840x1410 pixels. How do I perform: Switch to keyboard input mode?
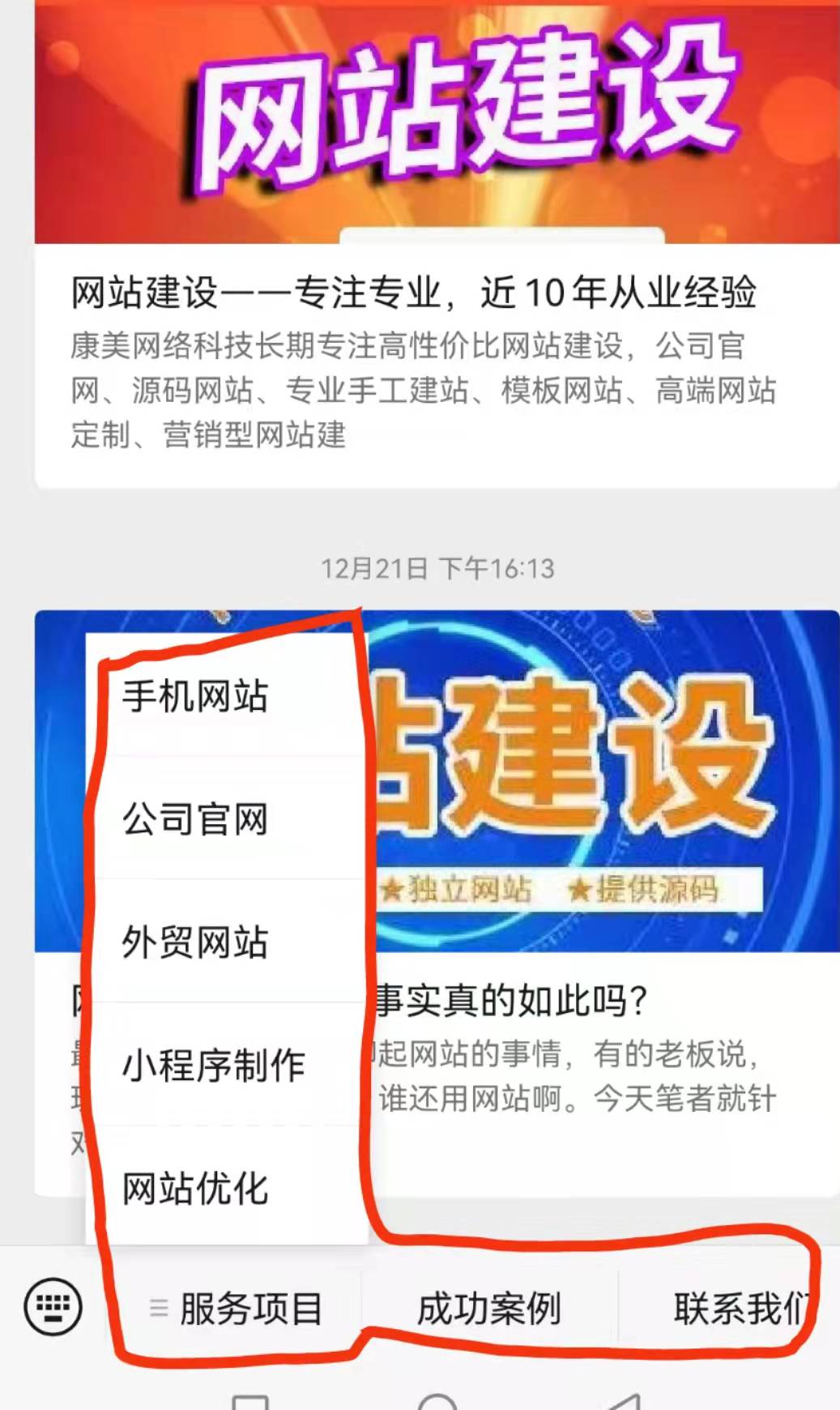pyautogui.click(x=53, y=1306)
